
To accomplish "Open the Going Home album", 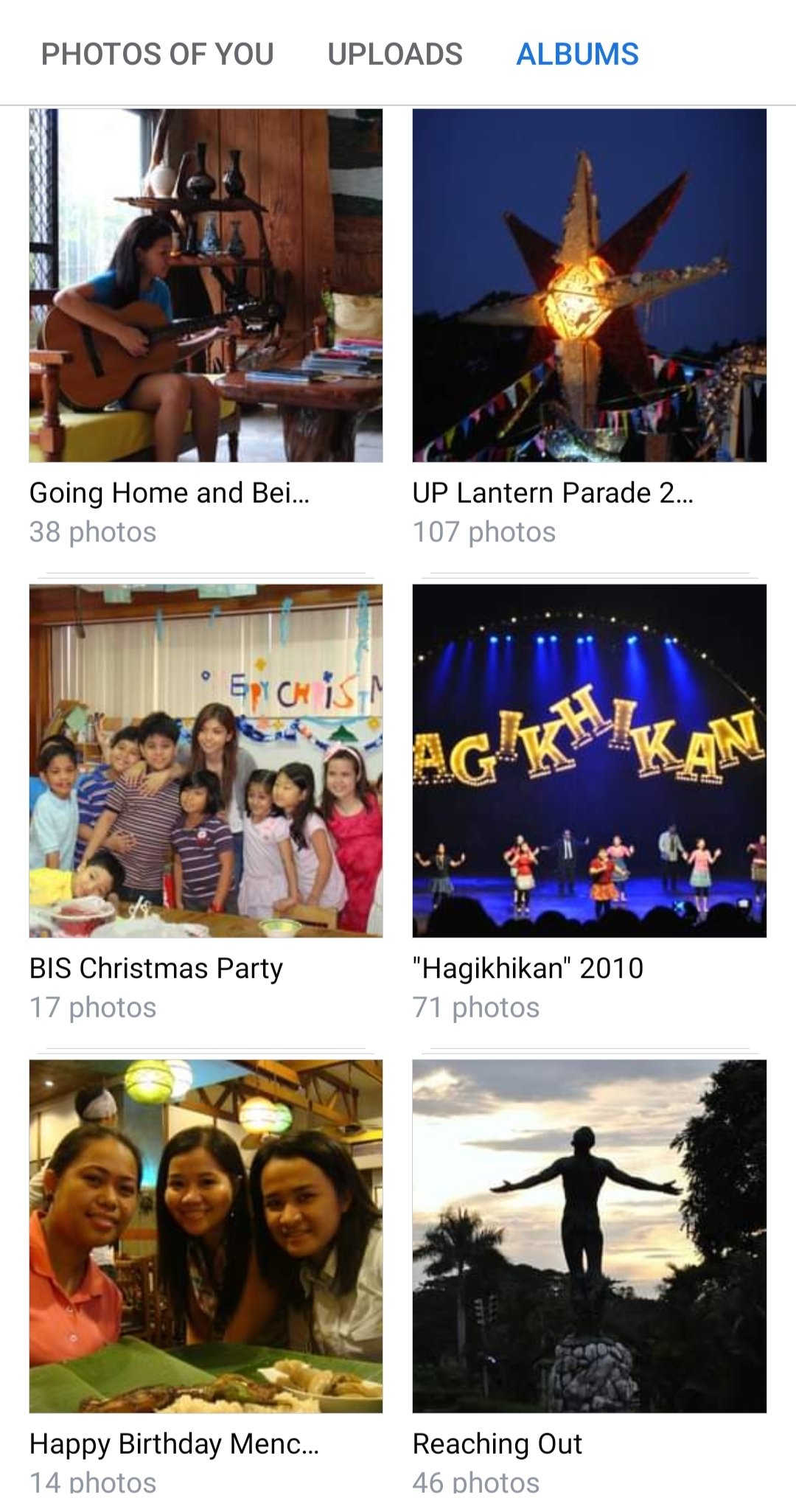I will coord(206,286).
